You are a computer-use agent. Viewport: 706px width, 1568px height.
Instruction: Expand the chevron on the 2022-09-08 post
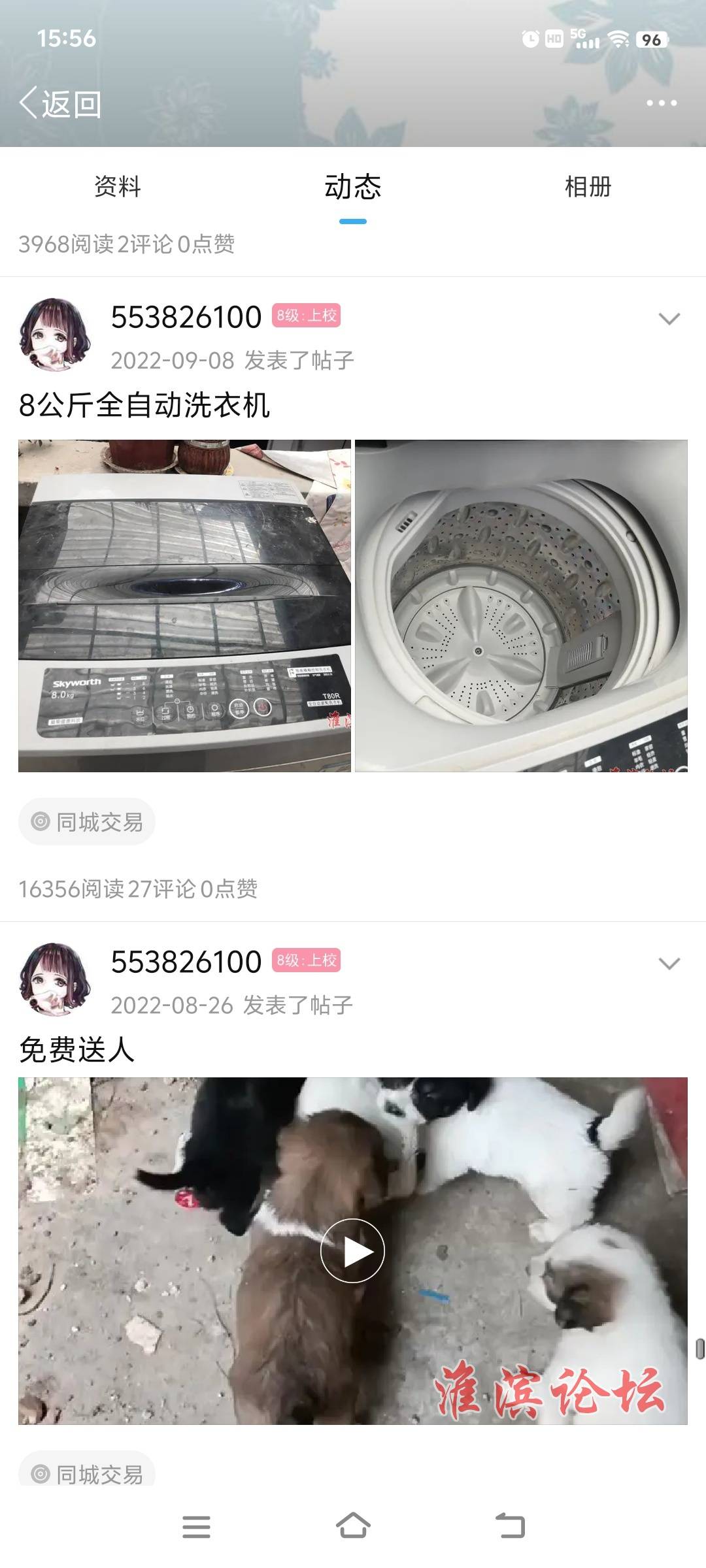(669, 319)
